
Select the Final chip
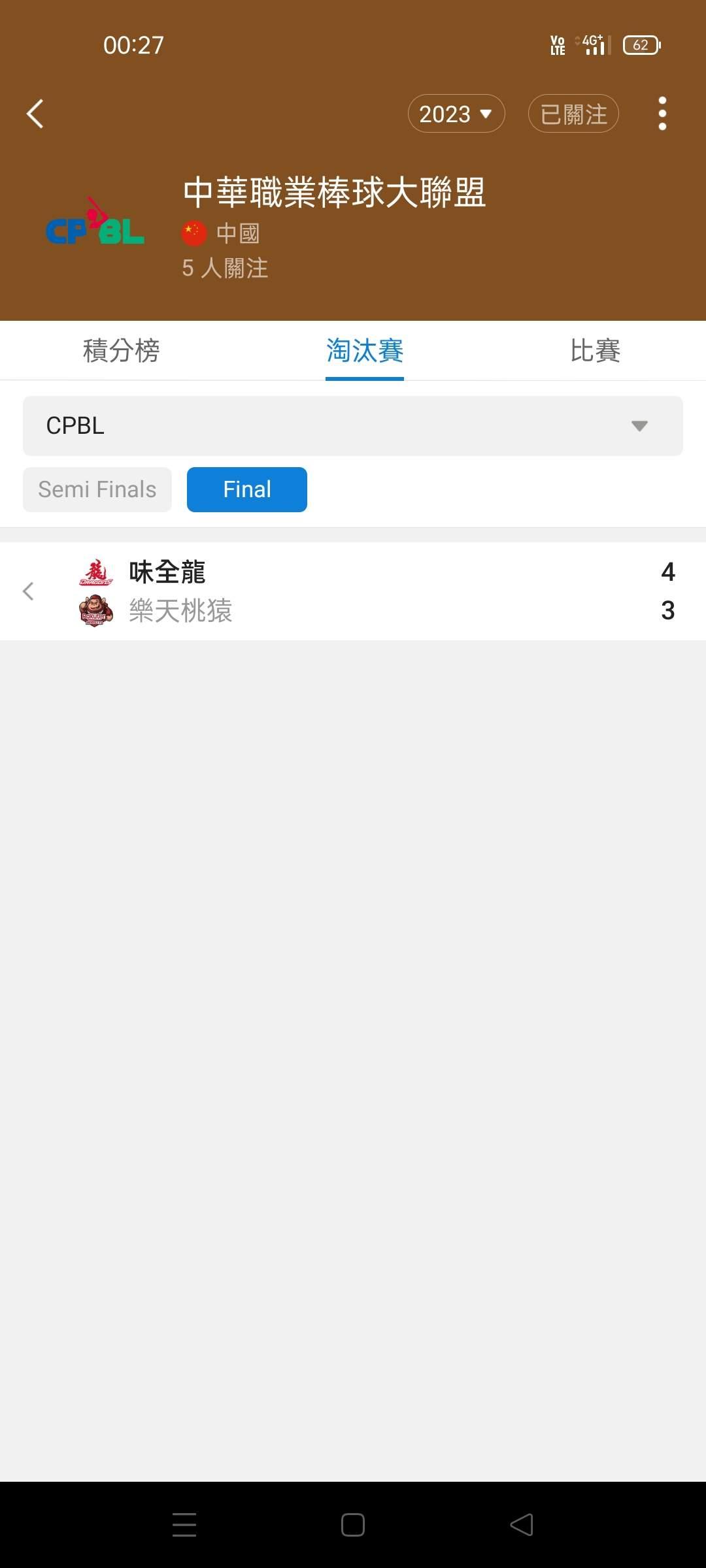247,489
